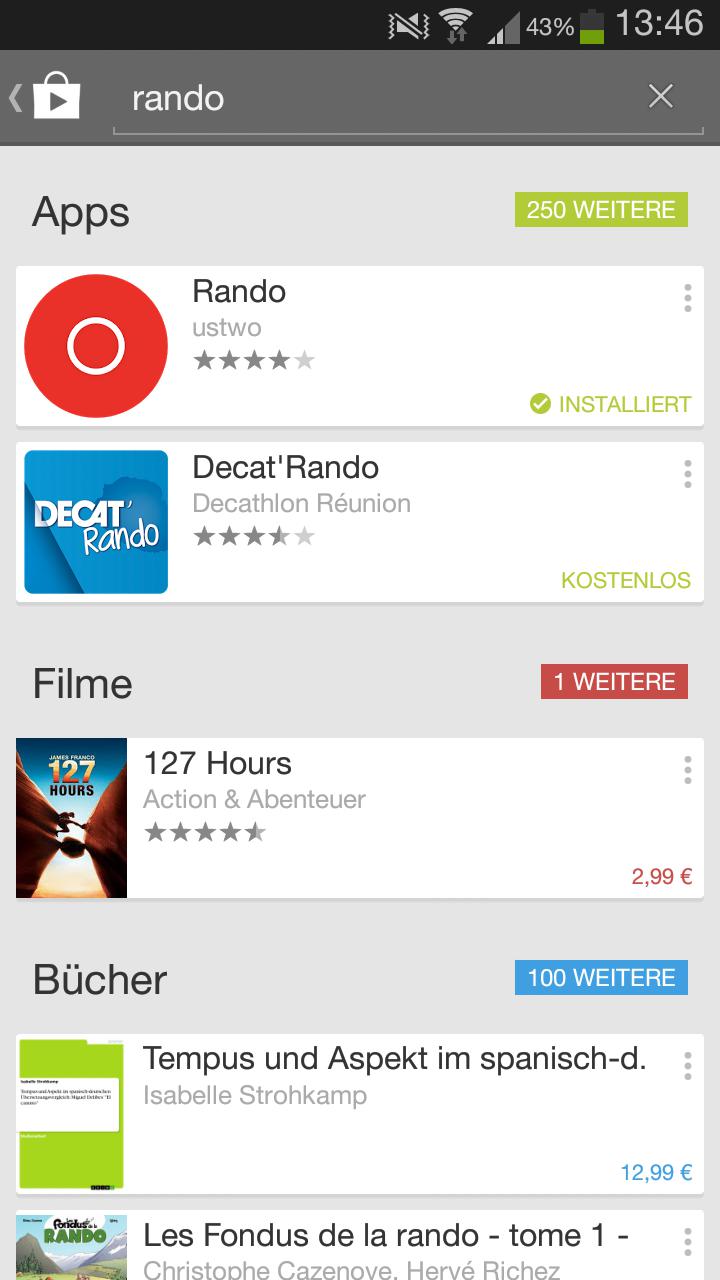The image size is (720, 1280).
Task: Open overflow menu for Tempus und Aspekt
Action: [687, 1066]
